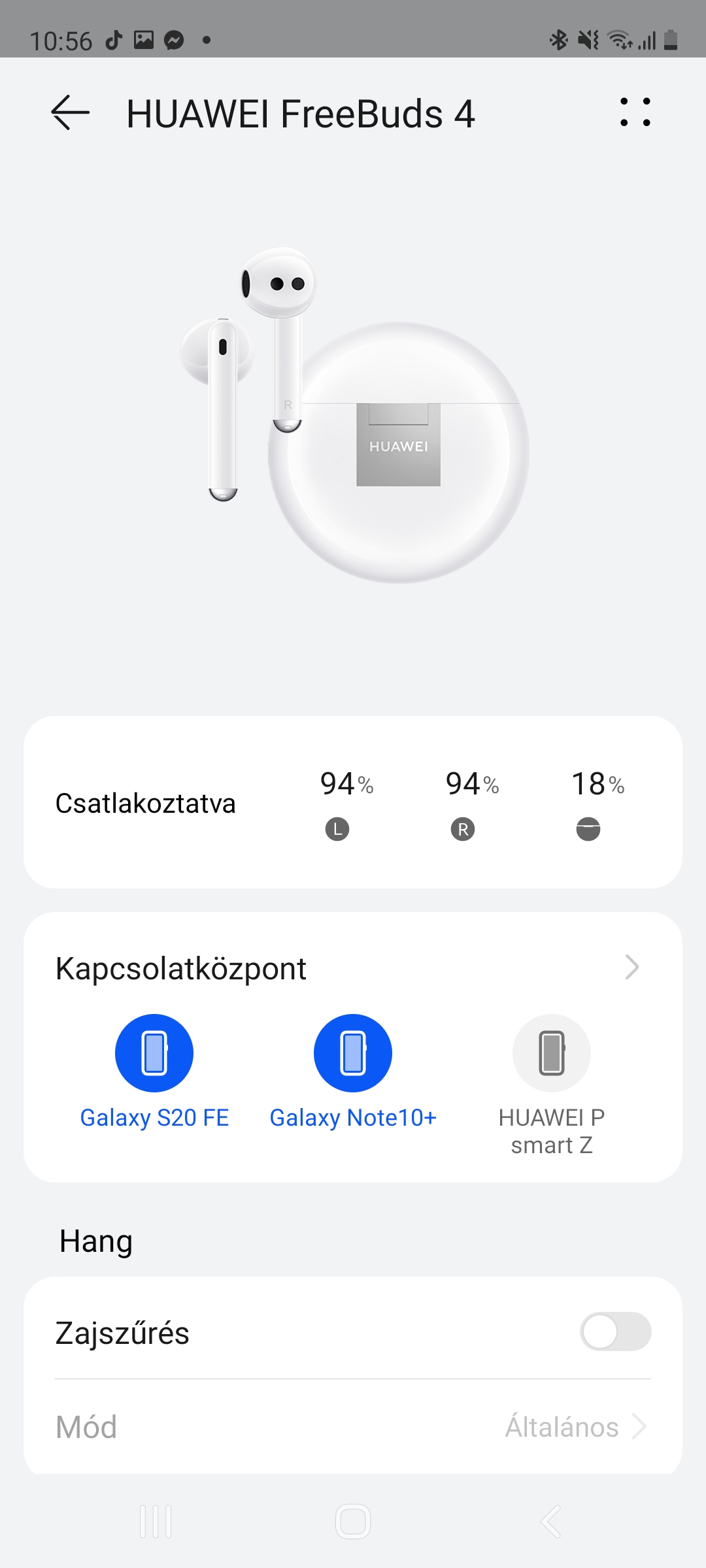Tap the system home button
The height and width of the screenshot is (1568, 706).
(x=353, y=1522)
